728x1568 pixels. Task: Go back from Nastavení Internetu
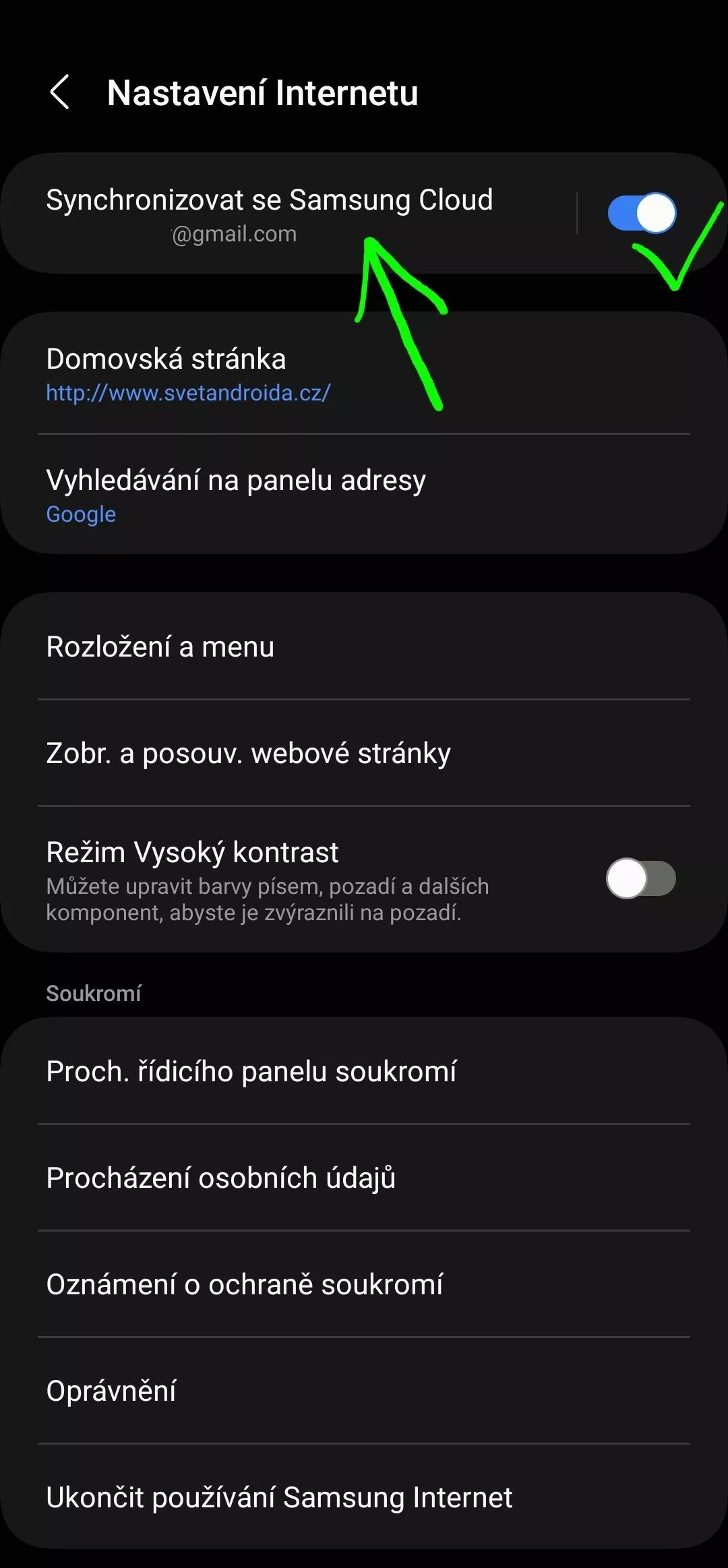(59, 92)
